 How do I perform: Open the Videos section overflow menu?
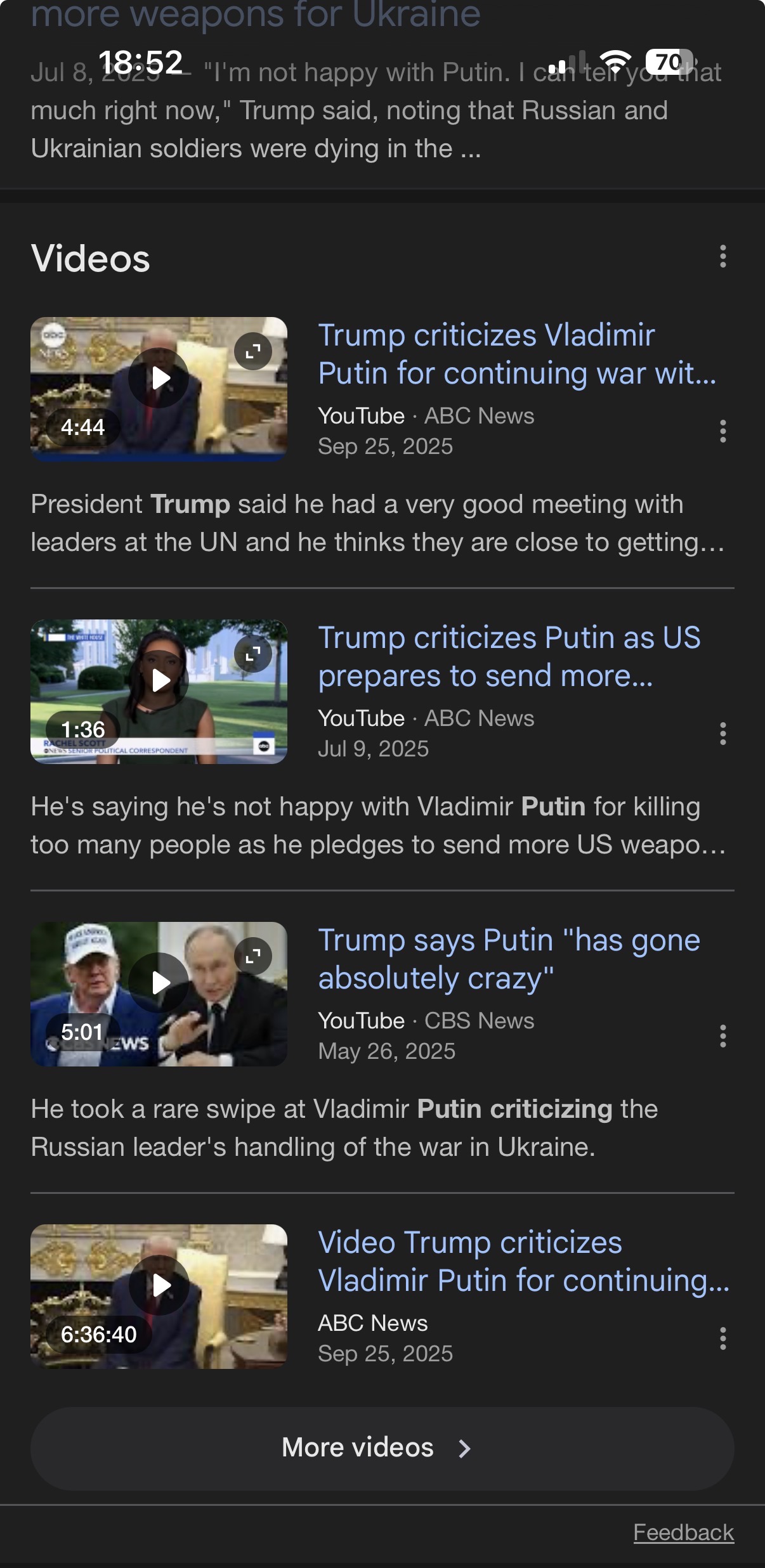point(723,257)
